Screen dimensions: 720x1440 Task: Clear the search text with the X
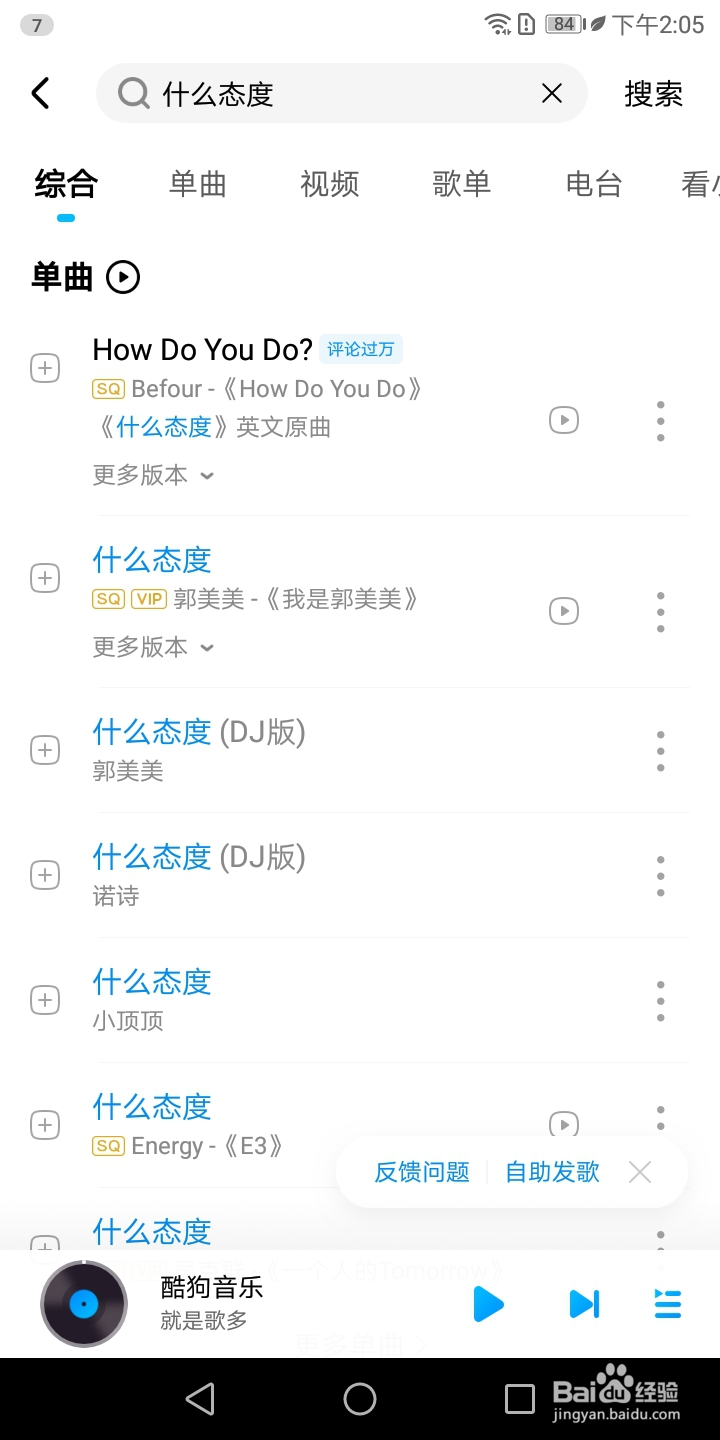551,93
